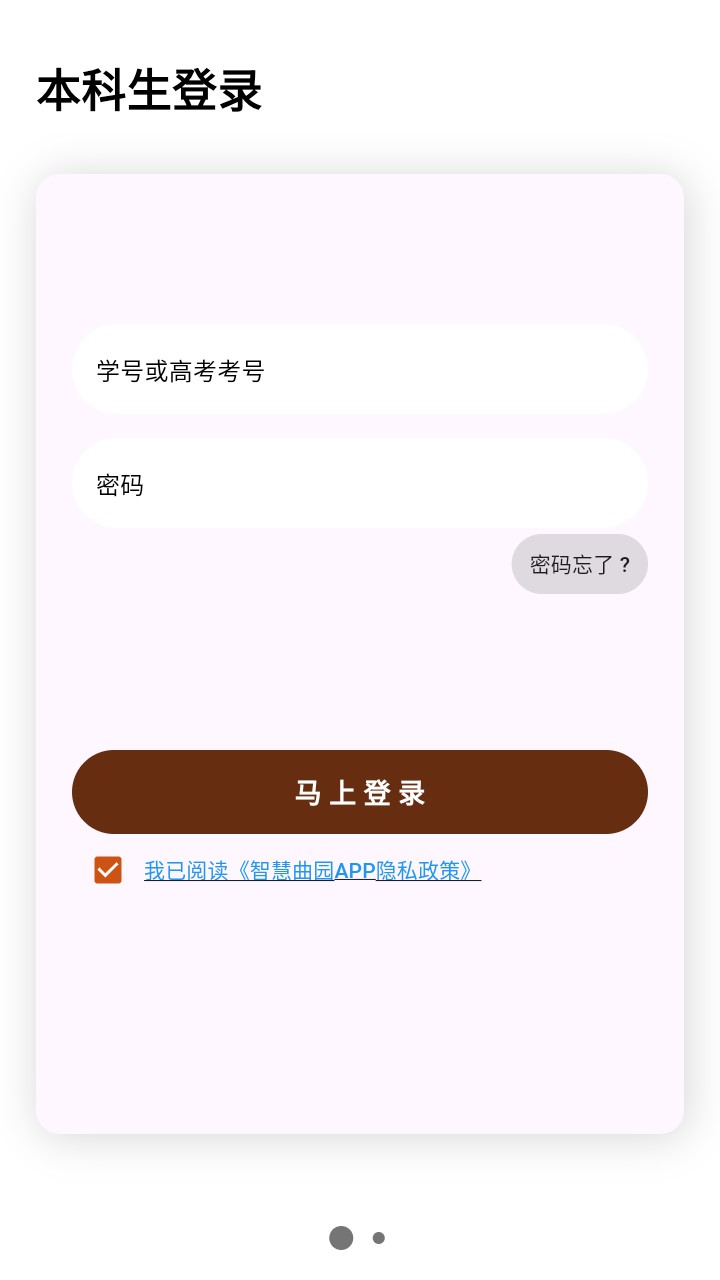The image size is (720, 1280).
Task: Select the first page indicator dot
Action: pyautogui.click(x=341, y=1237)
